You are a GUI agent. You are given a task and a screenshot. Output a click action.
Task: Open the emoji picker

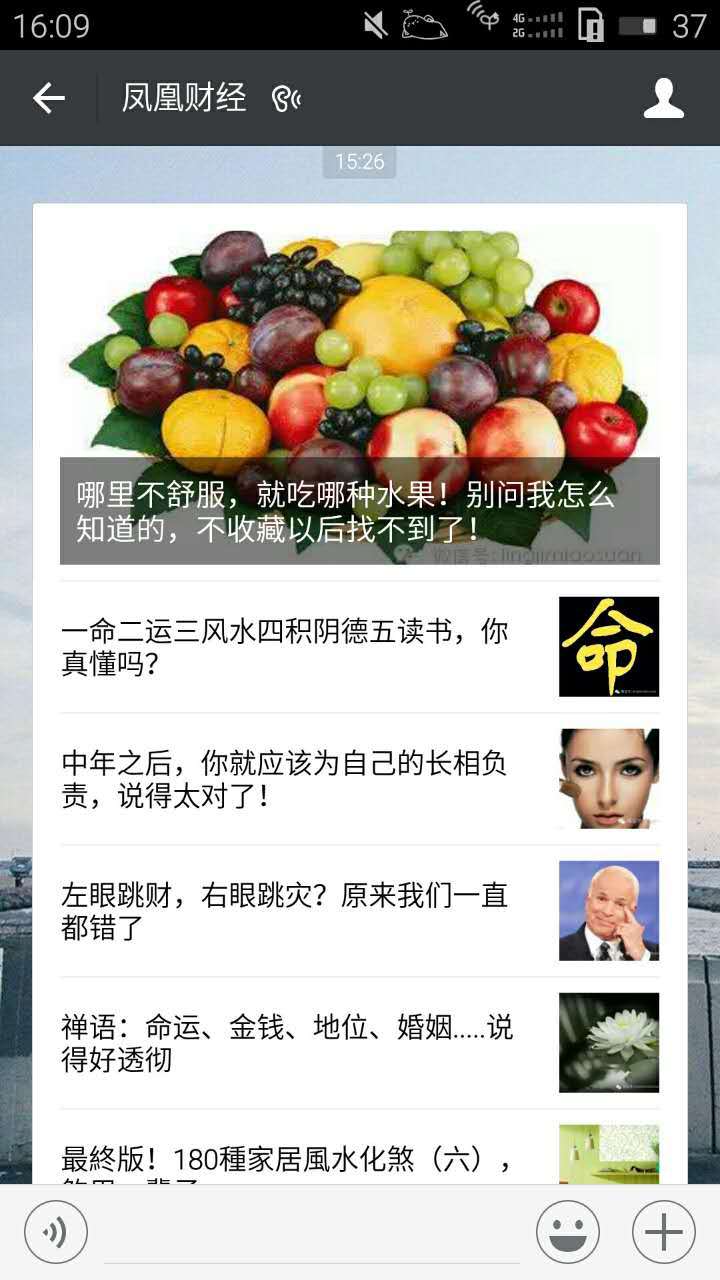pyautogui.click(x=567, y=1232)
